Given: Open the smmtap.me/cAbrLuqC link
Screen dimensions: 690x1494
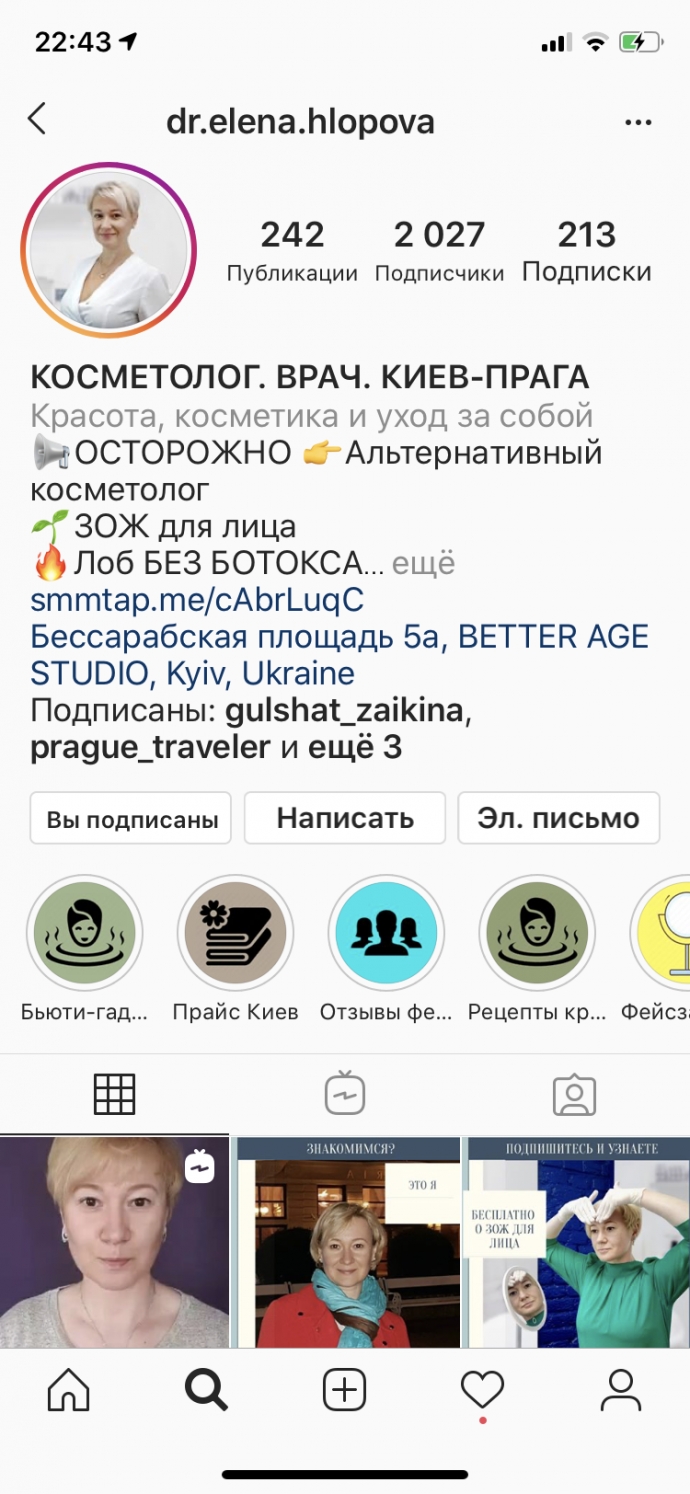Looking at the screenshot, I should pyautogui.click(x=197, y=600).
